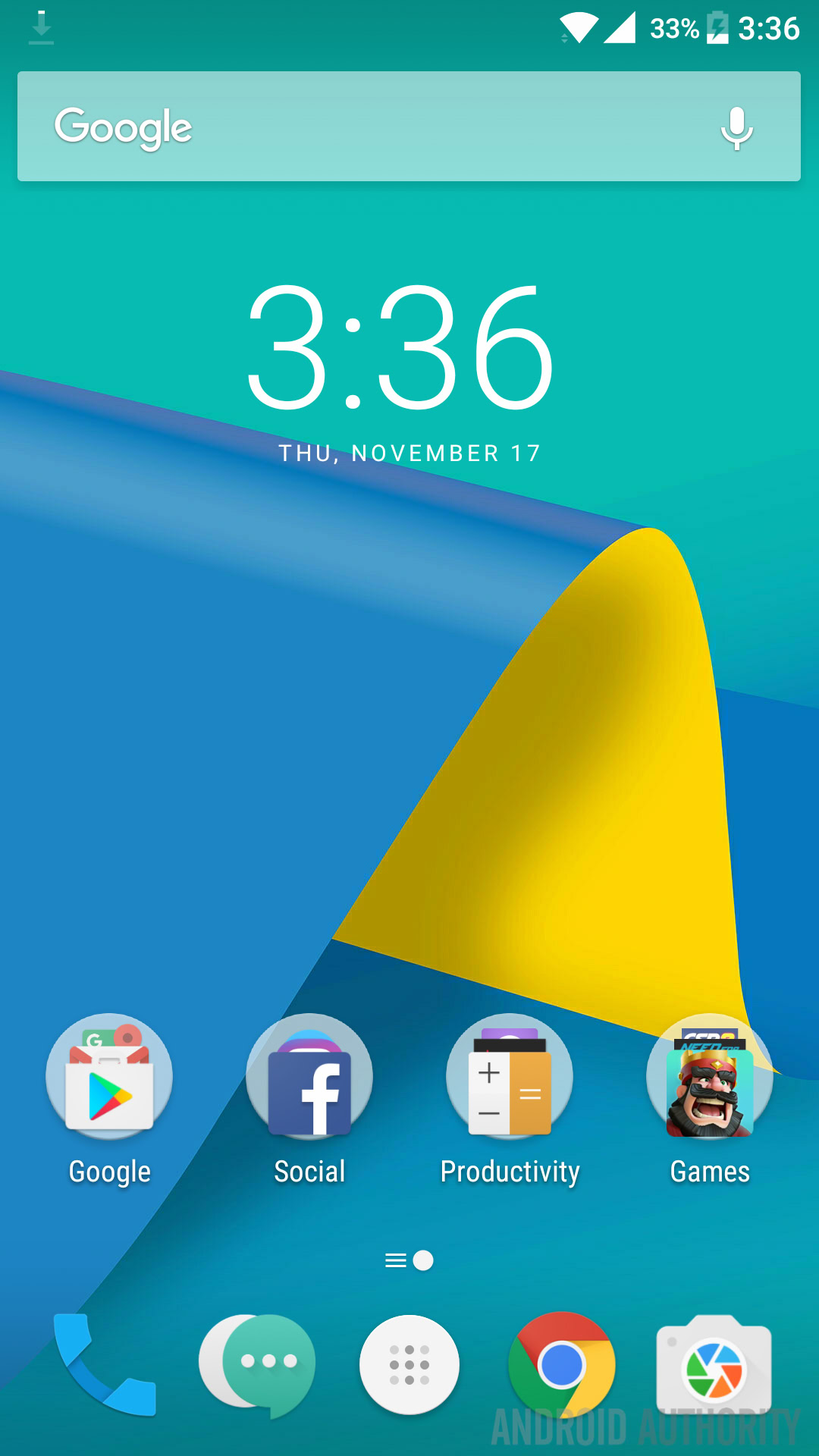Start a voice search with the microphone
The image size is (819, 1456).
[736, 128]
